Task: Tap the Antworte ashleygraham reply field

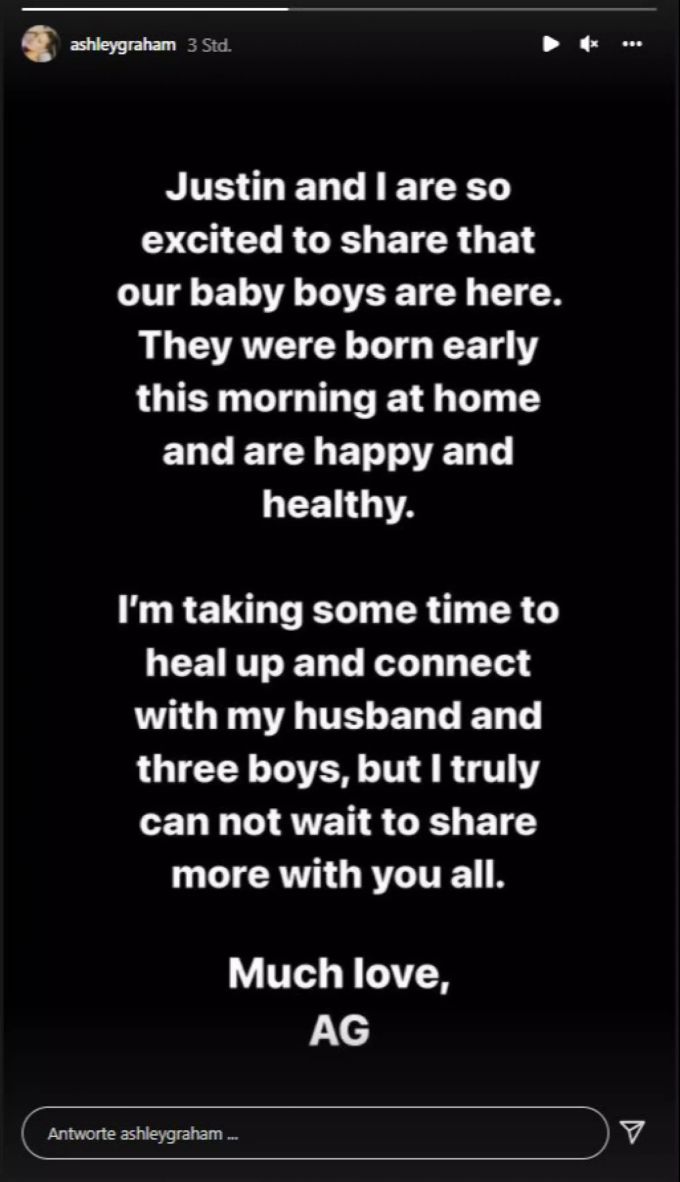Action: pos(314,1134)
